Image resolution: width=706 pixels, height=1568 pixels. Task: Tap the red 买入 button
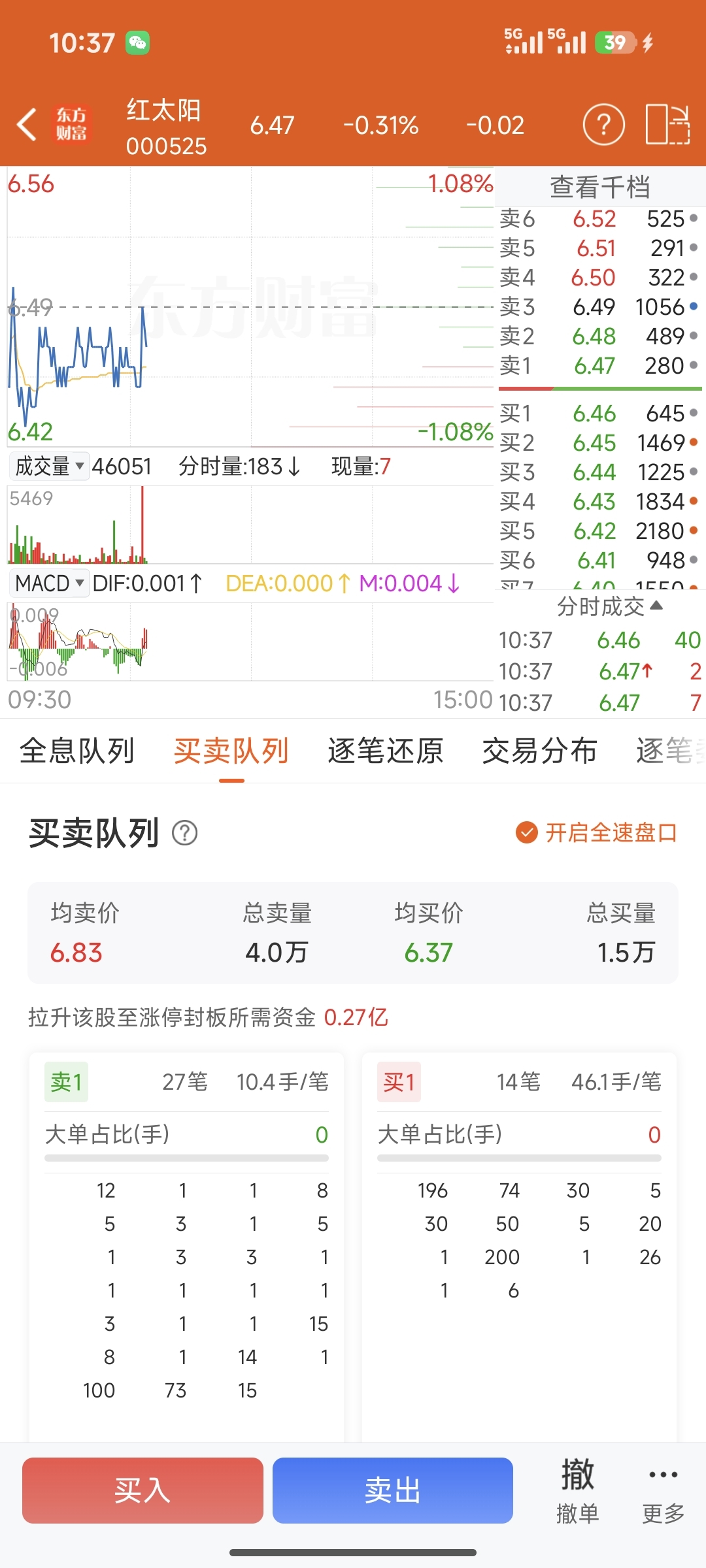pyautogui.click(x=143, y=1490)
